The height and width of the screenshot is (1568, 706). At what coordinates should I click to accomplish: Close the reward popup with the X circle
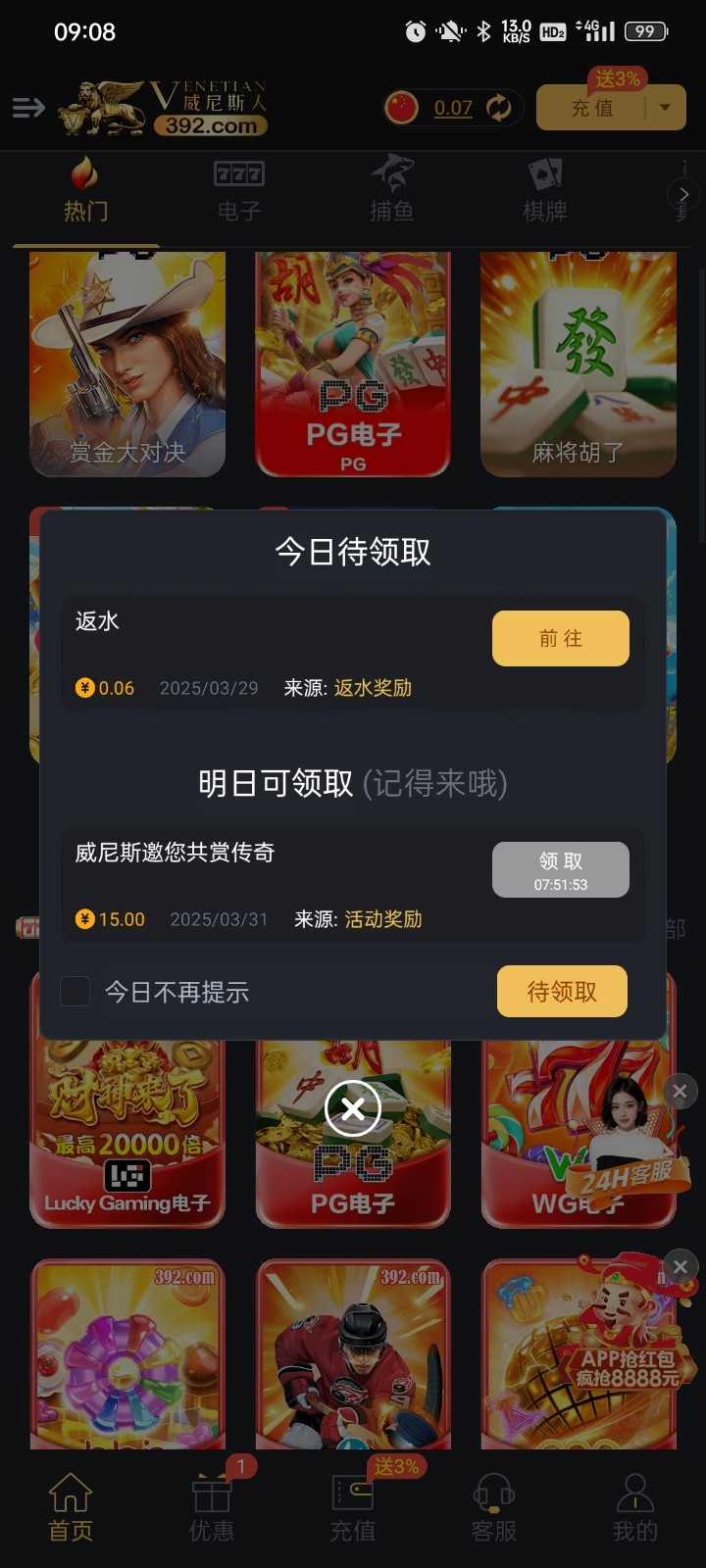[352, 1108]
